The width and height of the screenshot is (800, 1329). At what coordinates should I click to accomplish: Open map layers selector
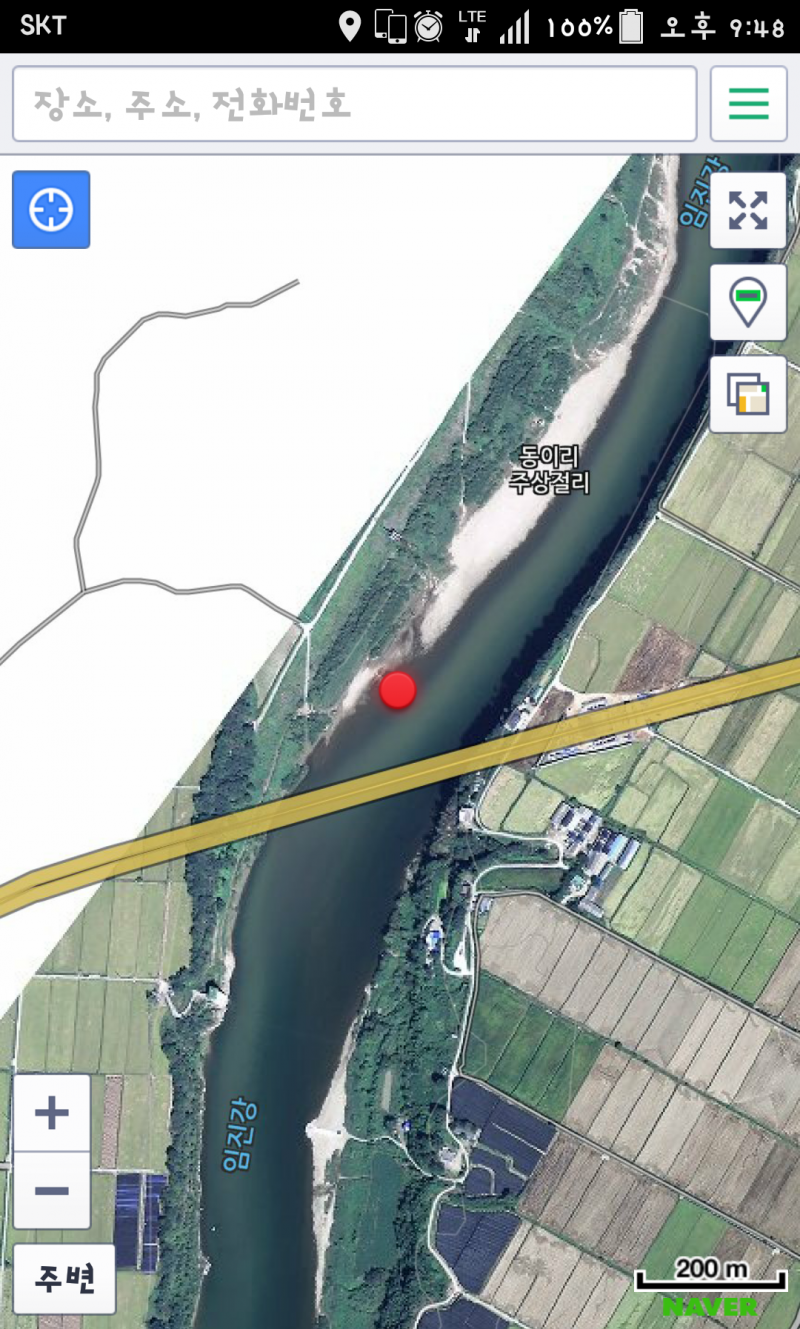(x=748, y=394)
